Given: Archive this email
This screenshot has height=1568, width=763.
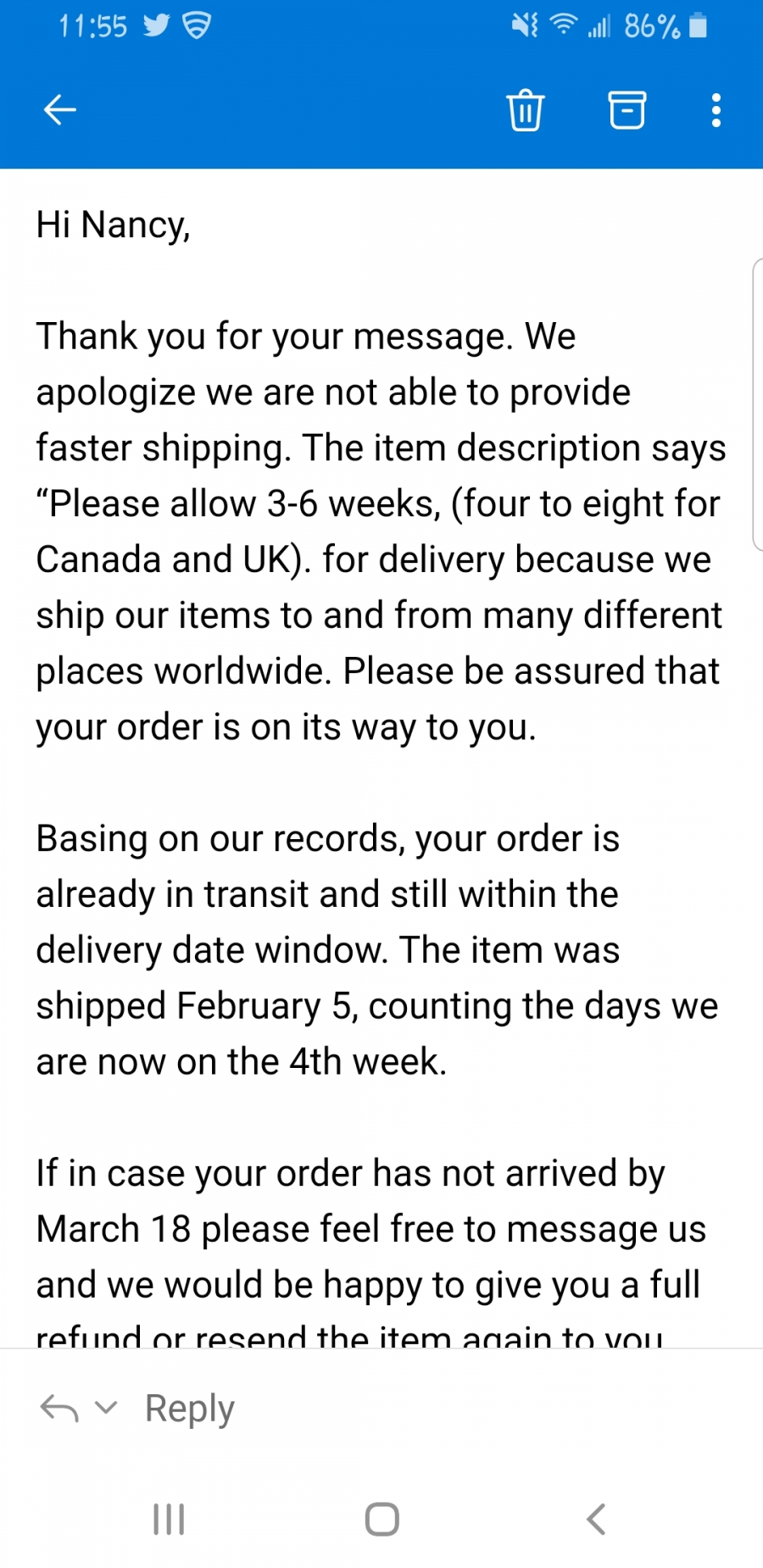Looking at the screenshot, I should 627,110.
